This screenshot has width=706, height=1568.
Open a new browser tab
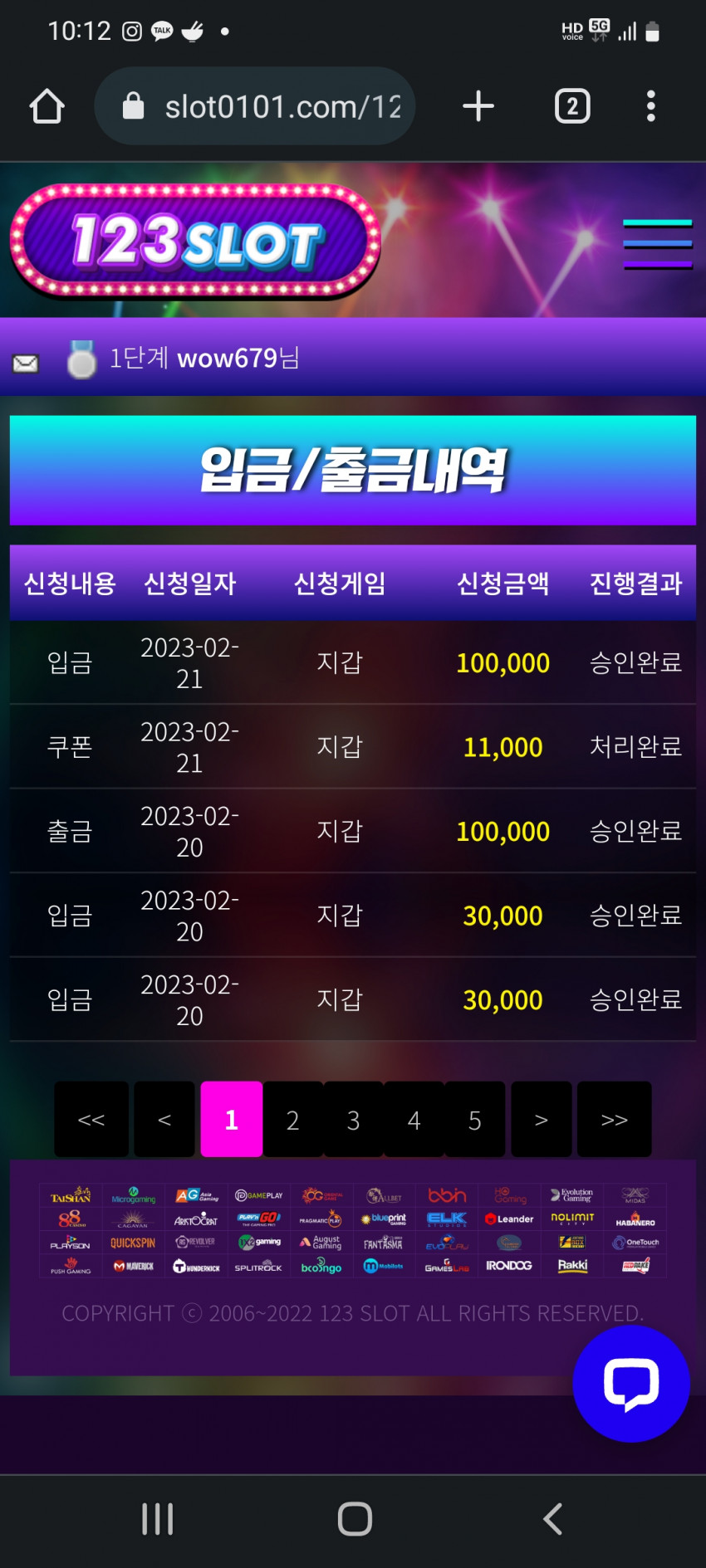coord(478,106)
